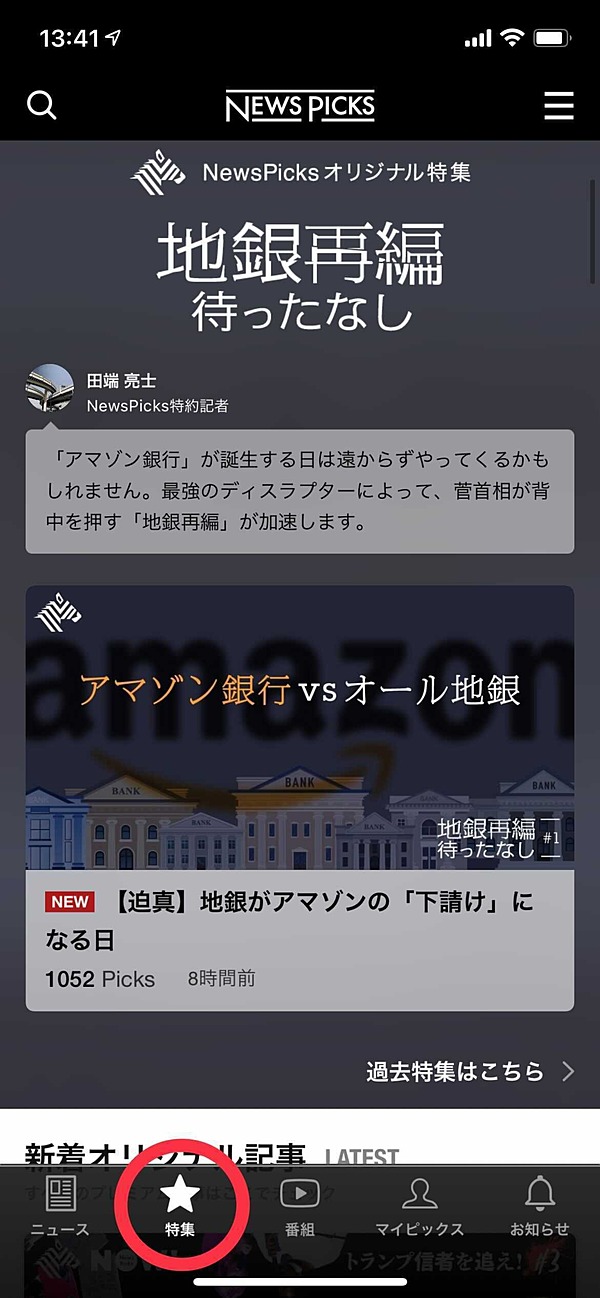View 田端 亮士's profile avatar
600x1298 pixels.
50,389
